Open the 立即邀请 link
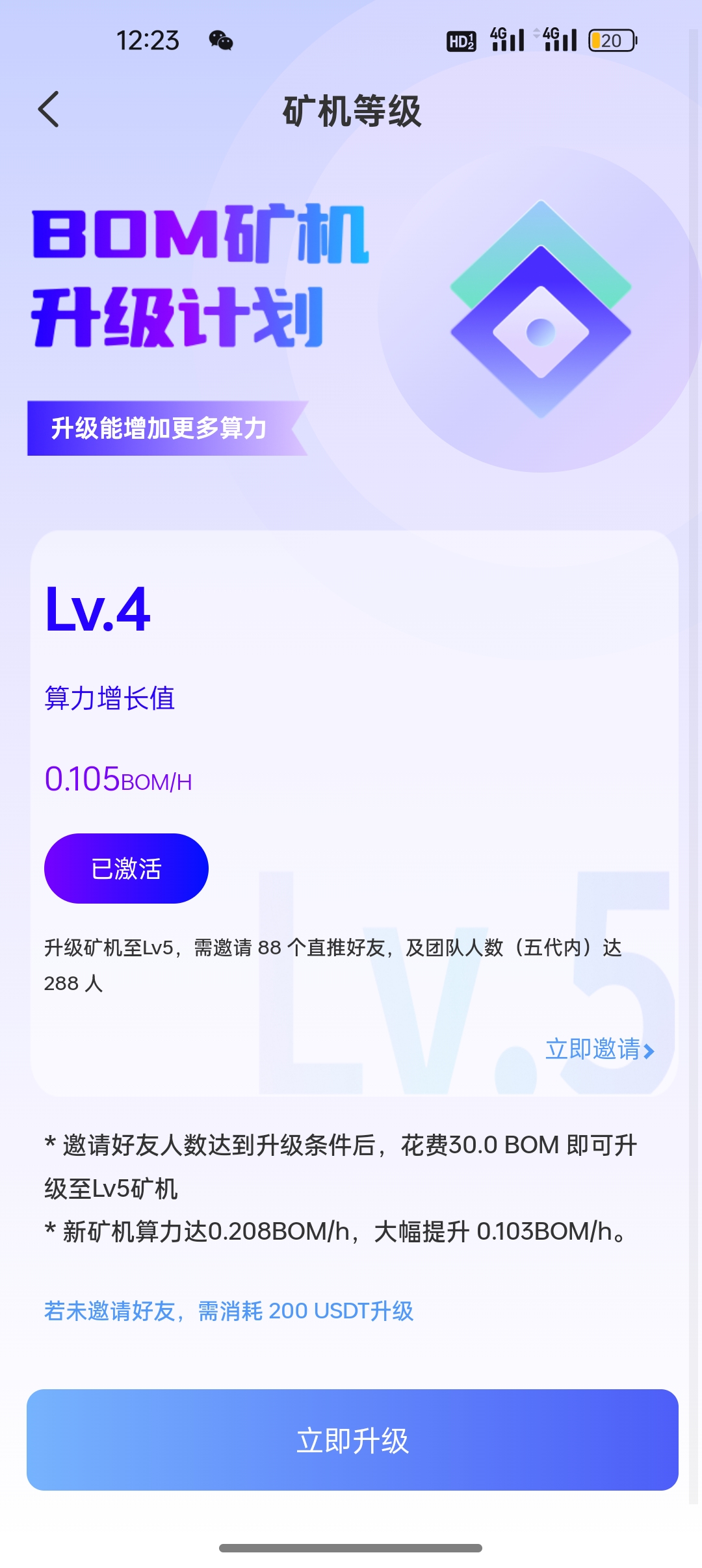The width and height of the screenshot is (702, 1568). (x=599, y=1049)
